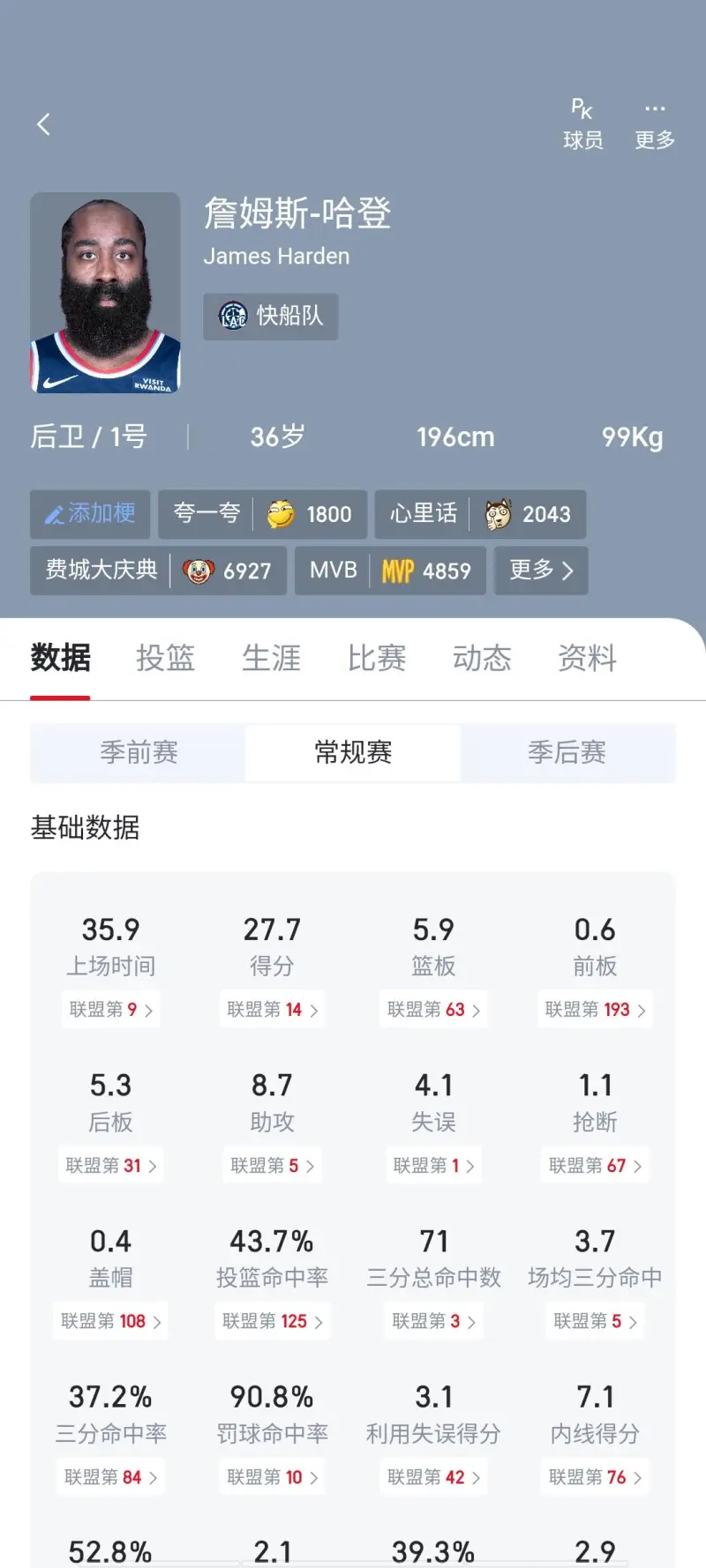Select the 季后赛 segment

pos(567,752)
